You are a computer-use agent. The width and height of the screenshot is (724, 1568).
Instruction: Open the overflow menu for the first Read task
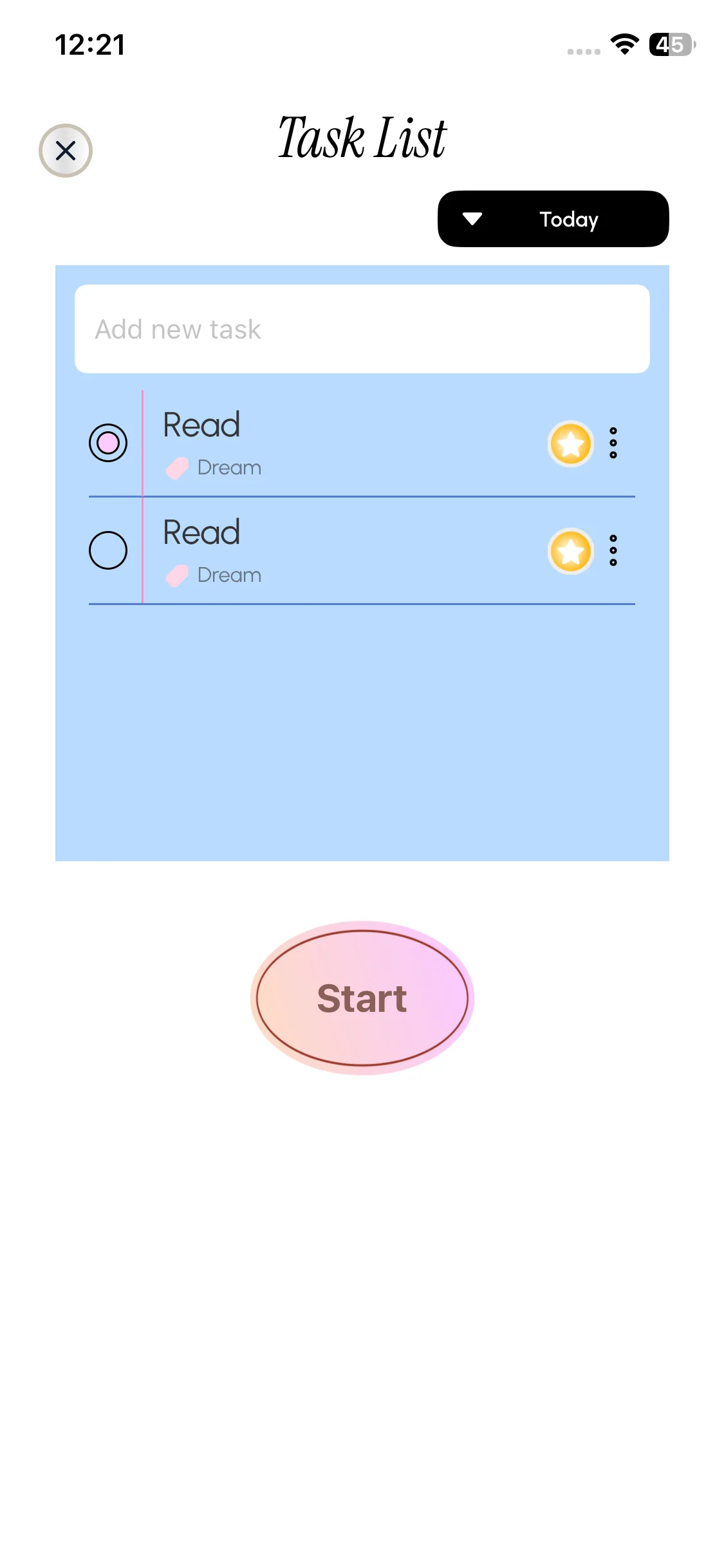click(x=613, y=443)
